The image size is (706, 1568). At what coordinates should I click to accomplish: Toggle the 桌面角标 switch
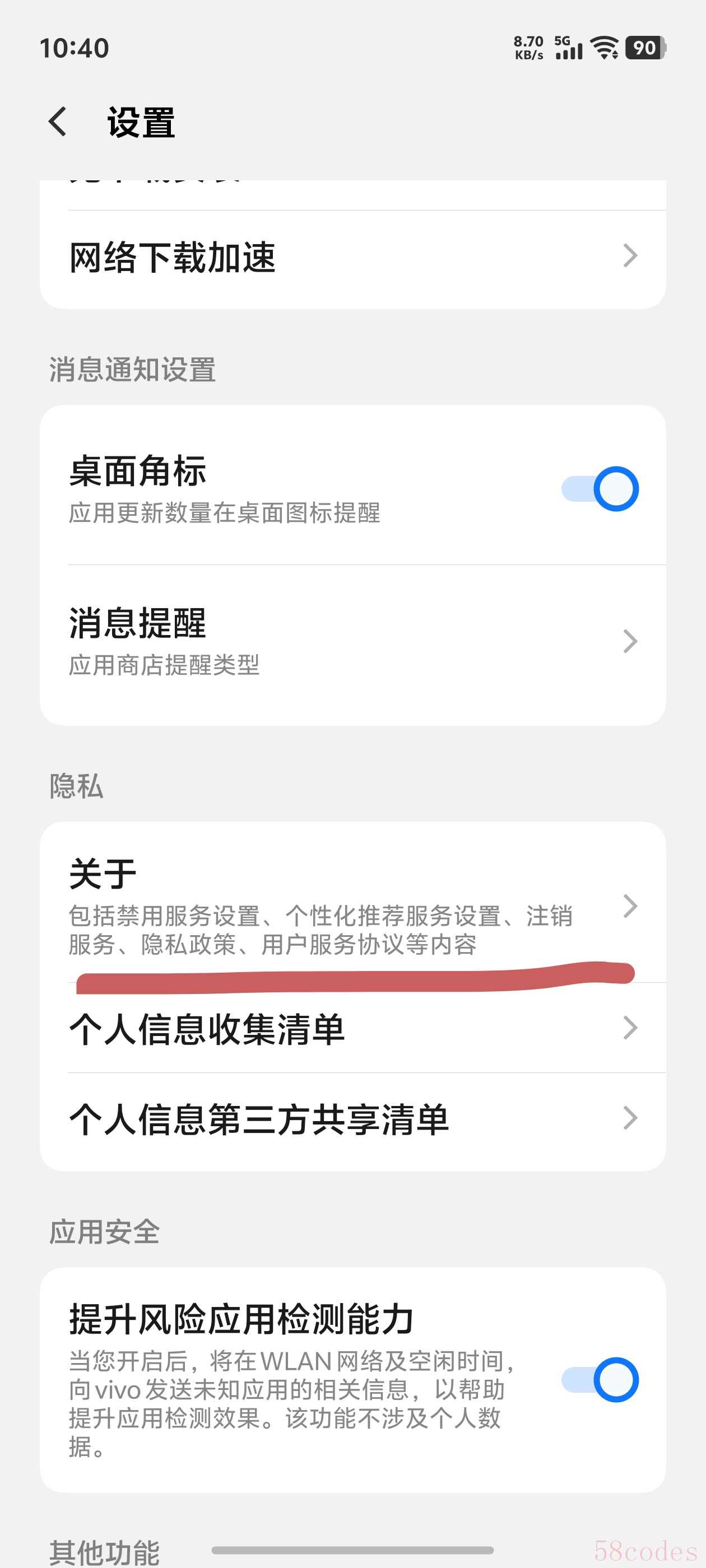pos(600,489)
